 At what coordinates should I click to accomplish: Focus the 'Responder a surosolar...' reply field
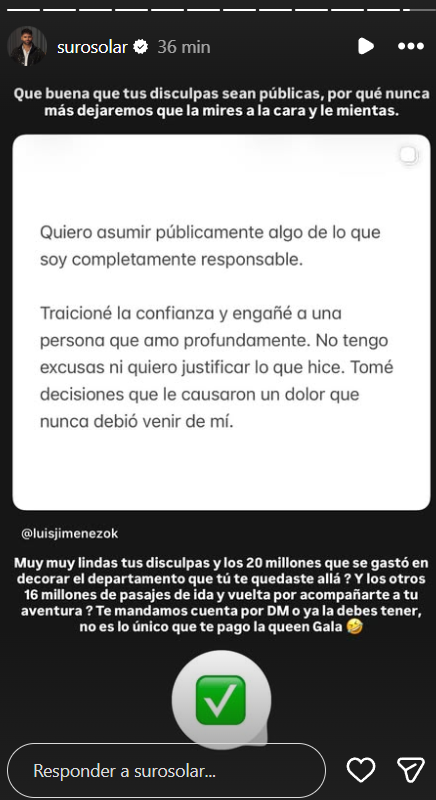pyautogui.click(x=166, y=770)
